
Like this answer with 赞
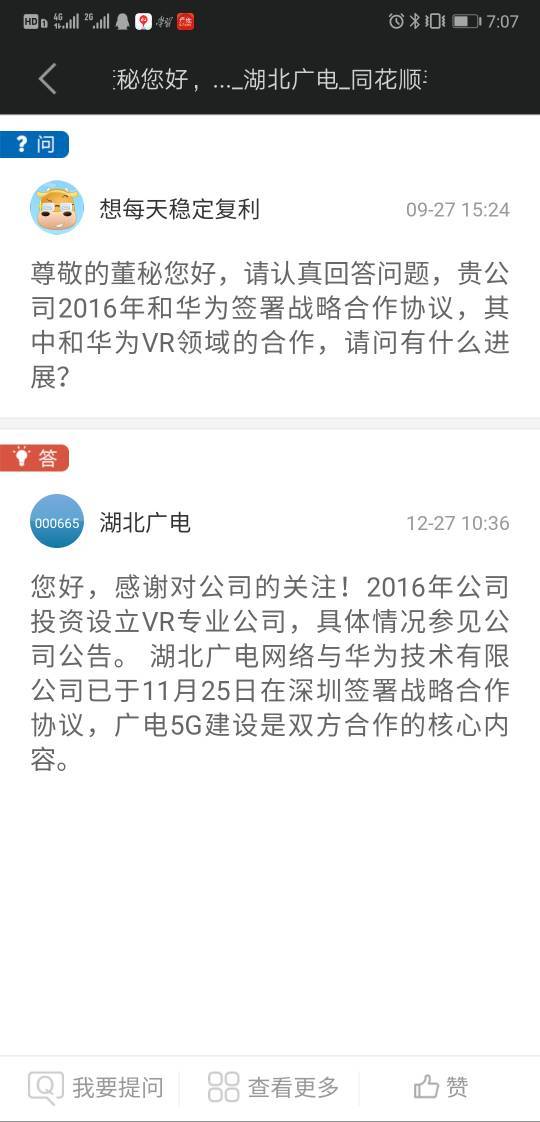pyautogui.click(x=441, y=1088)
